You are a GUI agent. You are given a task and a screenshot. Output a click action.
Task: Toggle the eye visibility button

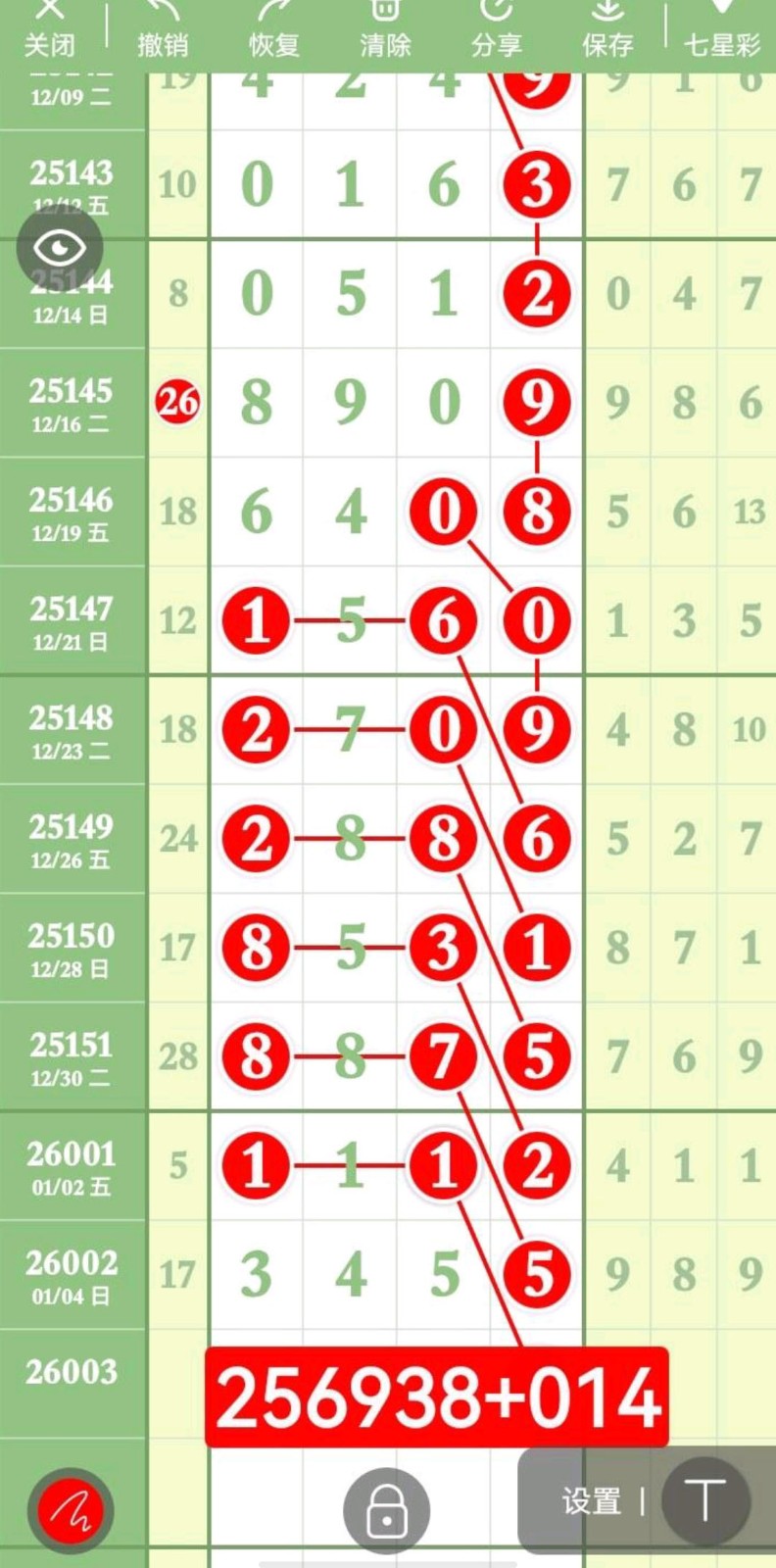tap(60, 248)
